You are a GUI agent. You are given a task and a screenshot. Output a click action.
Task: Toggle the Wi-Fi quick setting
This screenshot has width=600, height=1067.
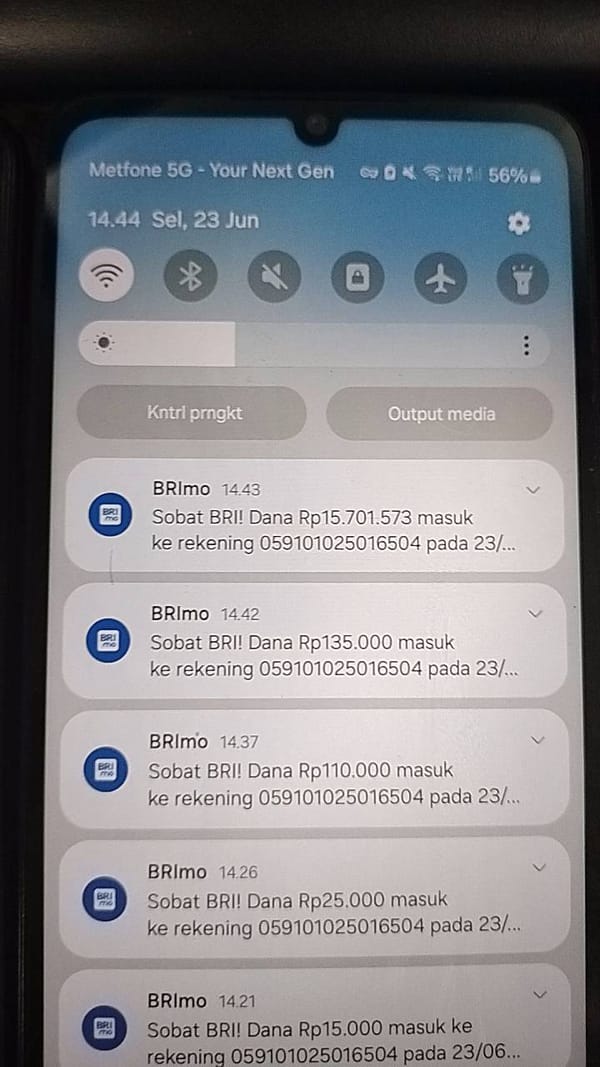click(x=107, y=275)
